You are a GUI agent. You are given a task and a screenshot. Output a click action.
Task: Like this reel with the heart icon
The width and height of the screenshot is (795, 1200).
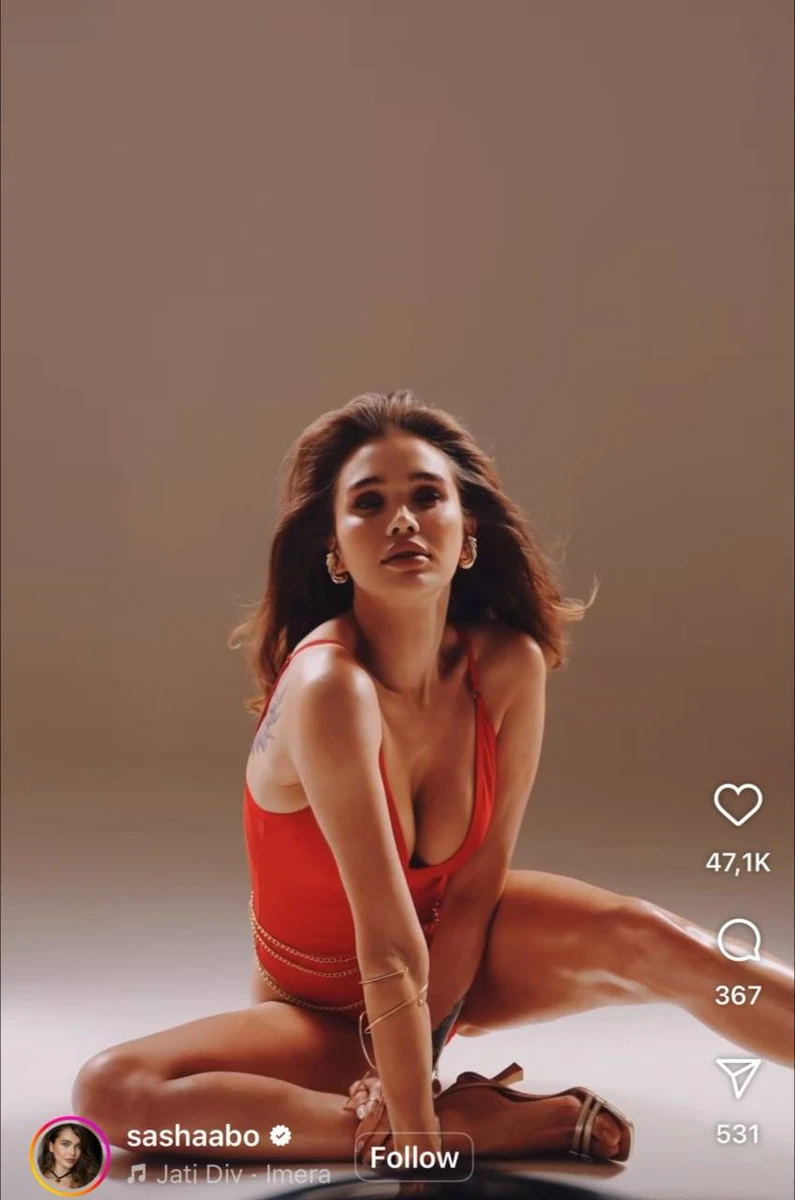click(737, 805)
